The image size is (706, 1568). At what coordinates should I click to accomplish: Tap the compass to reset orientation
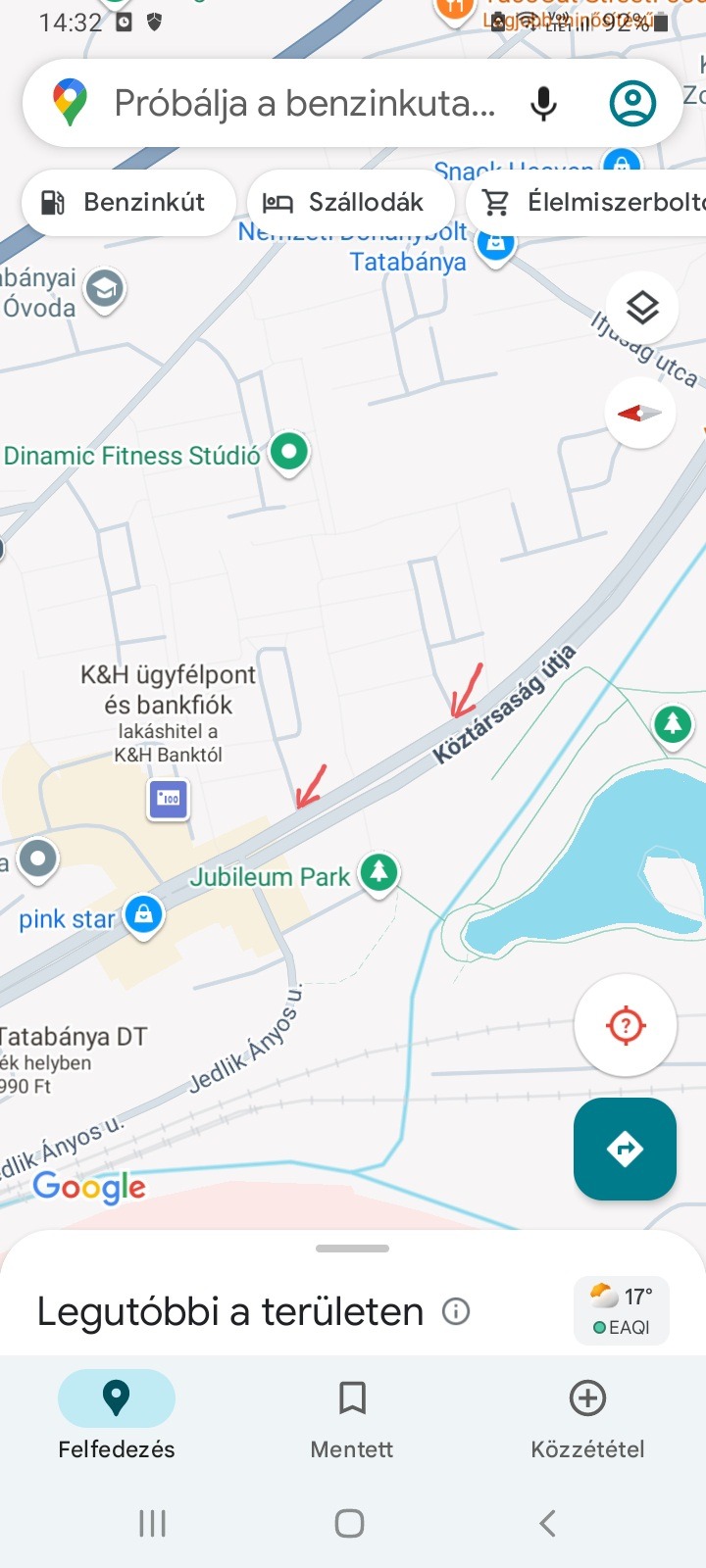click(639, 414)
